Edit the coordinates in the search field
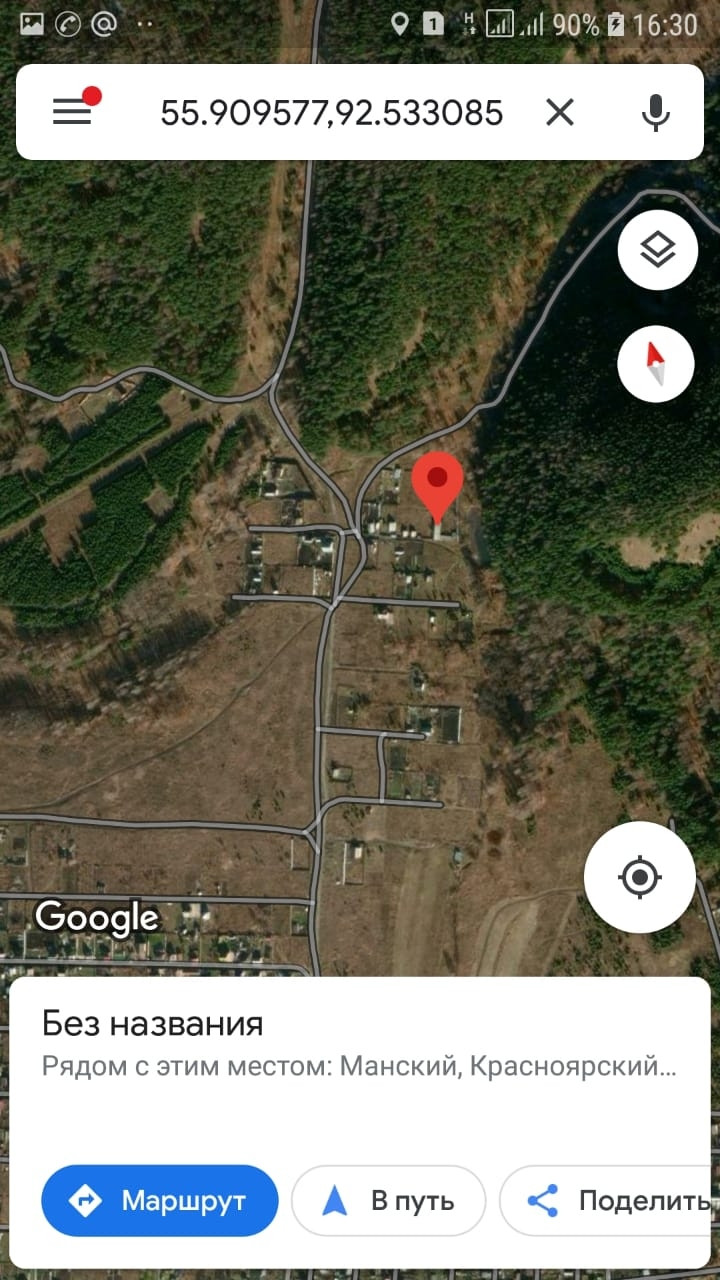This screenshot has height=1280, width=720. coord(331,113)
